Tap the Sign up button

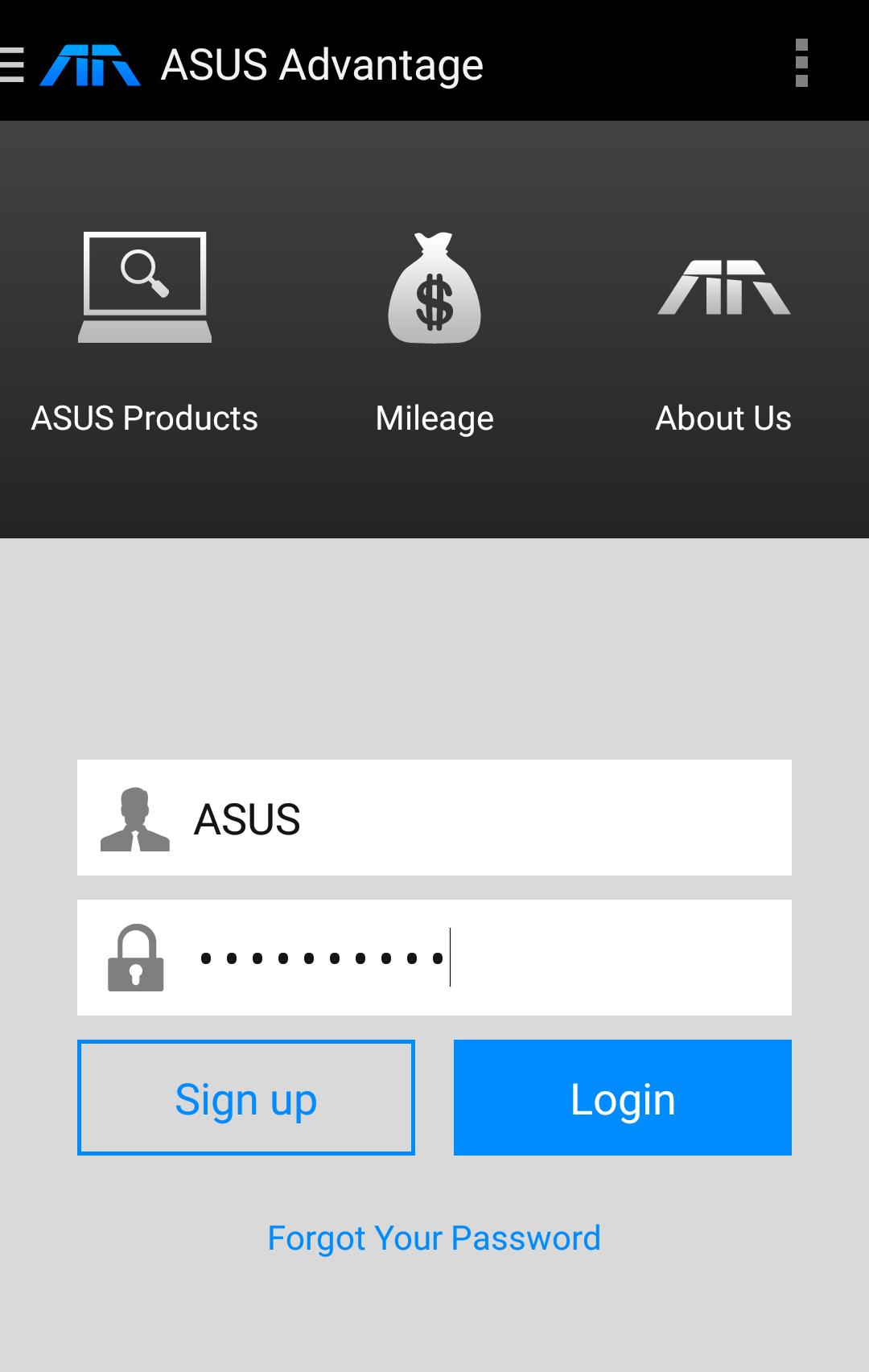tap(246, 1098)
